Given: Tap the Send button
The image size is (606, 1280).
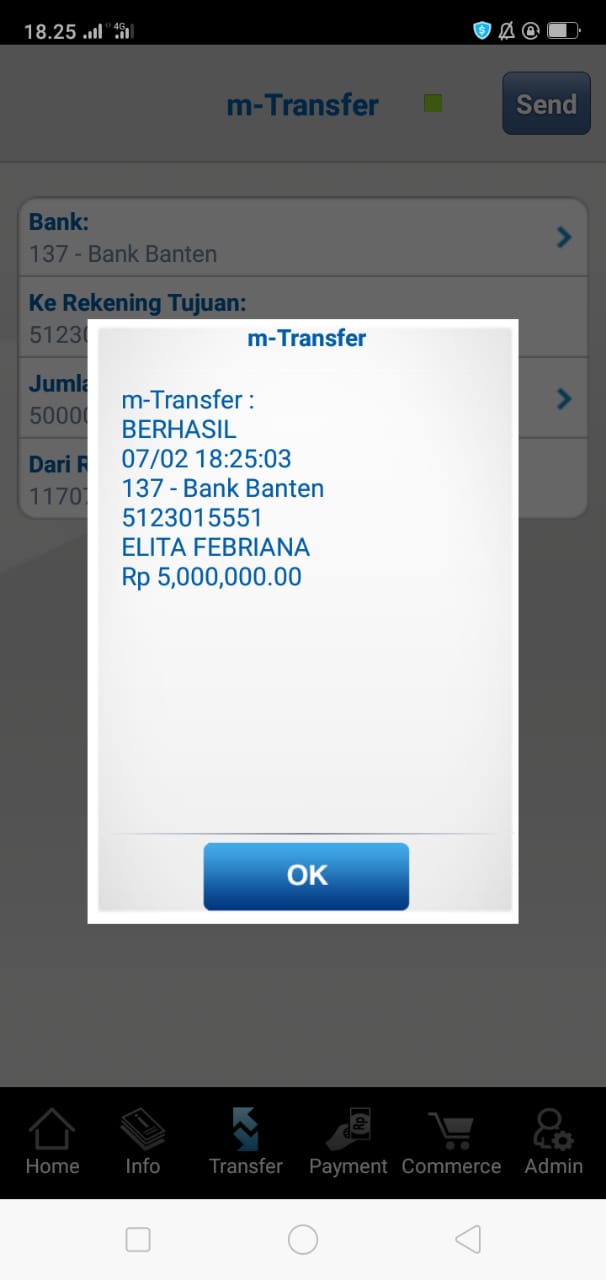Looking at the screenshot, I should 546,103.
